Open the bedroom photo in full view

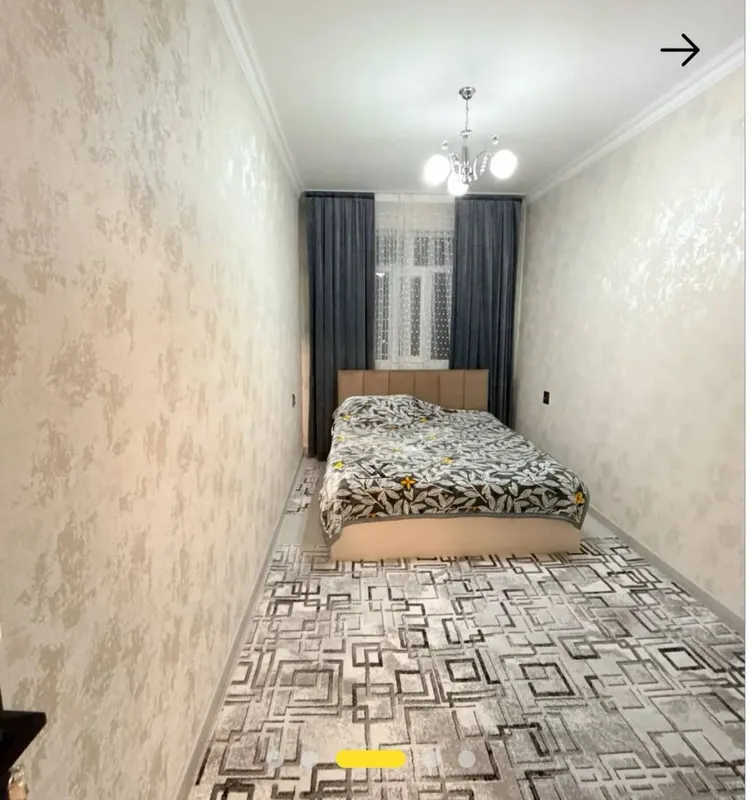(x=376, y=400)
